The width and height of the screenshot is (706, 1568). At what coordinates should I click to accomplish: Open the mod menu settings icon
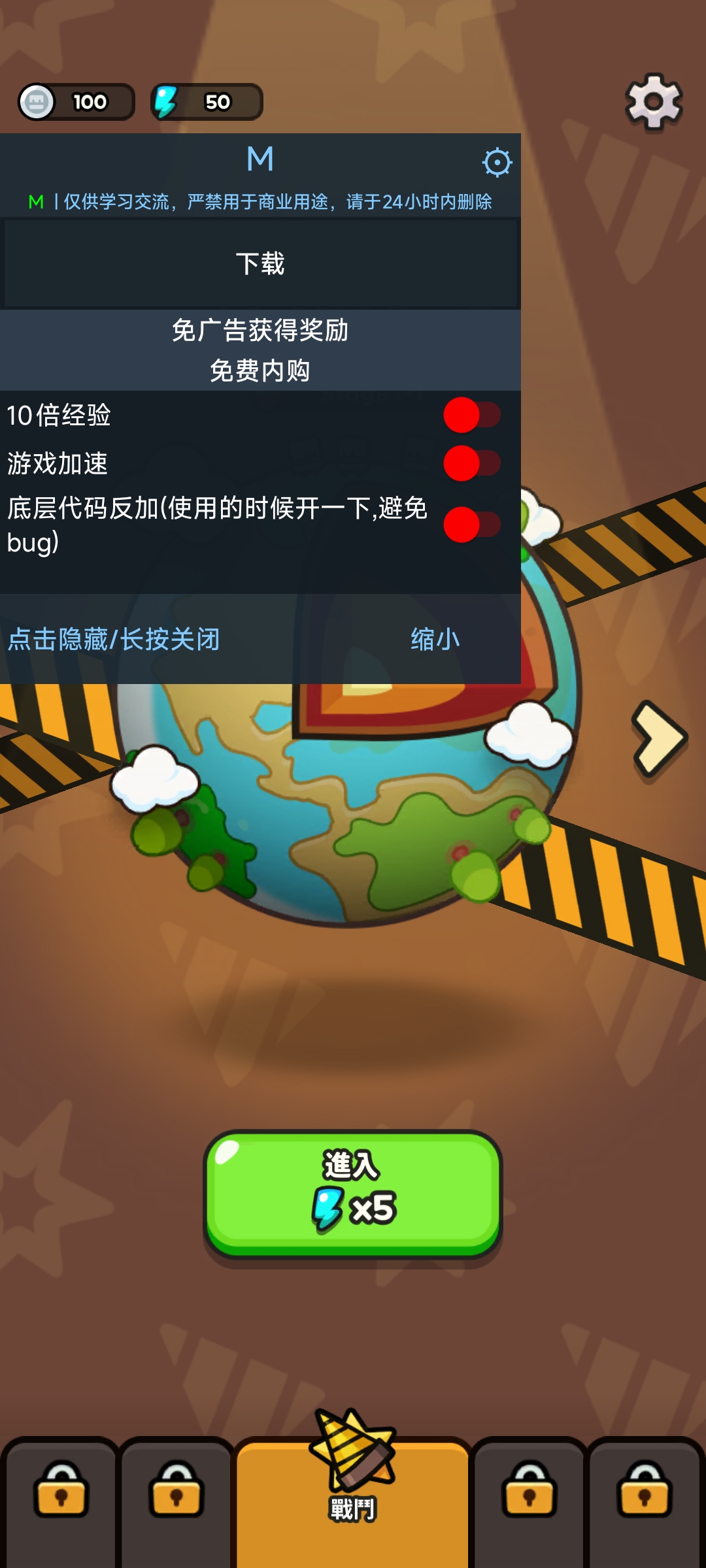pos(497,163)
